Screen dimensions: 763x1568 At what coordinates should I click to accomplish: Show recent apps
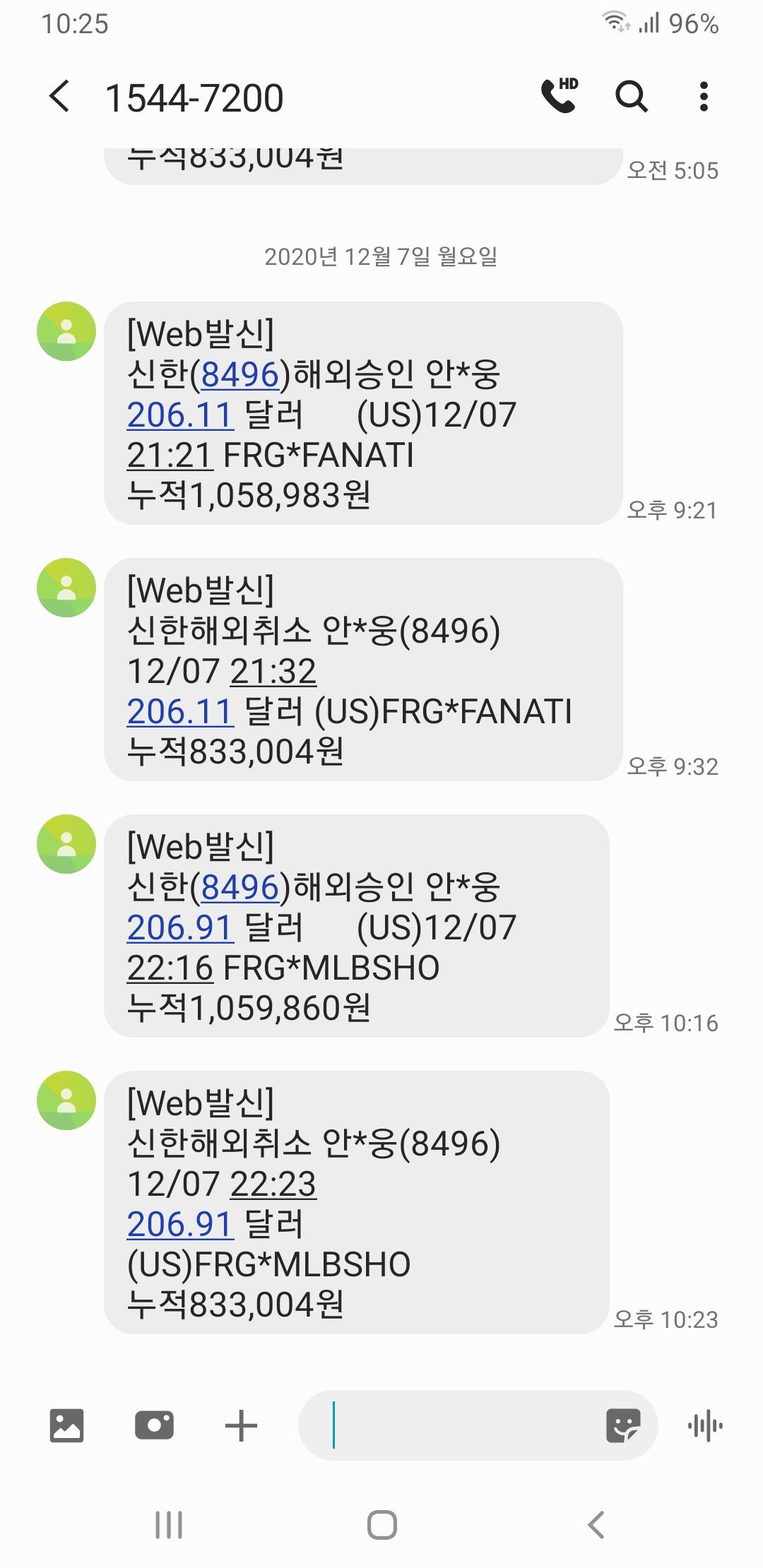pyautogui.click(x=169, y=1525)
